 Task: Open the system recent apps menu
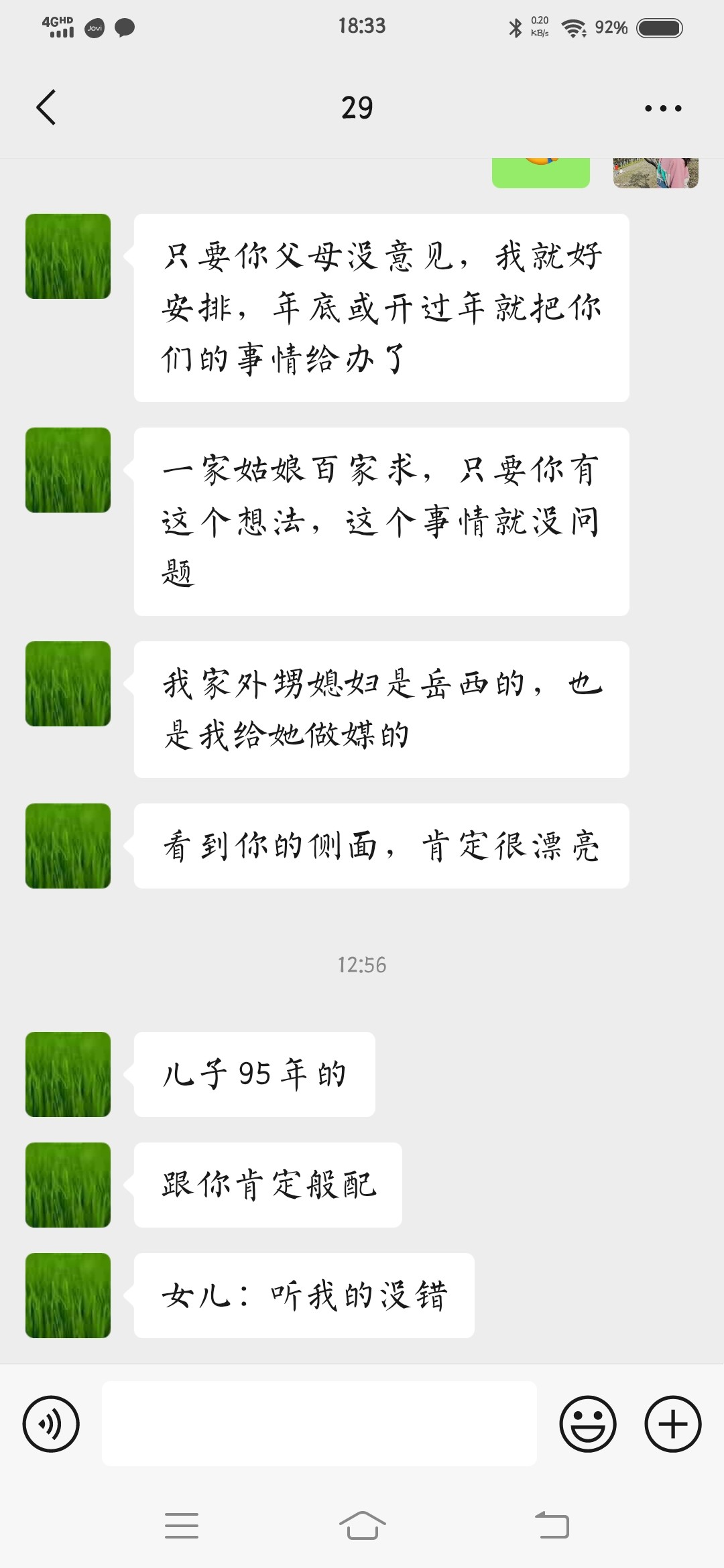coord(182,1526)
